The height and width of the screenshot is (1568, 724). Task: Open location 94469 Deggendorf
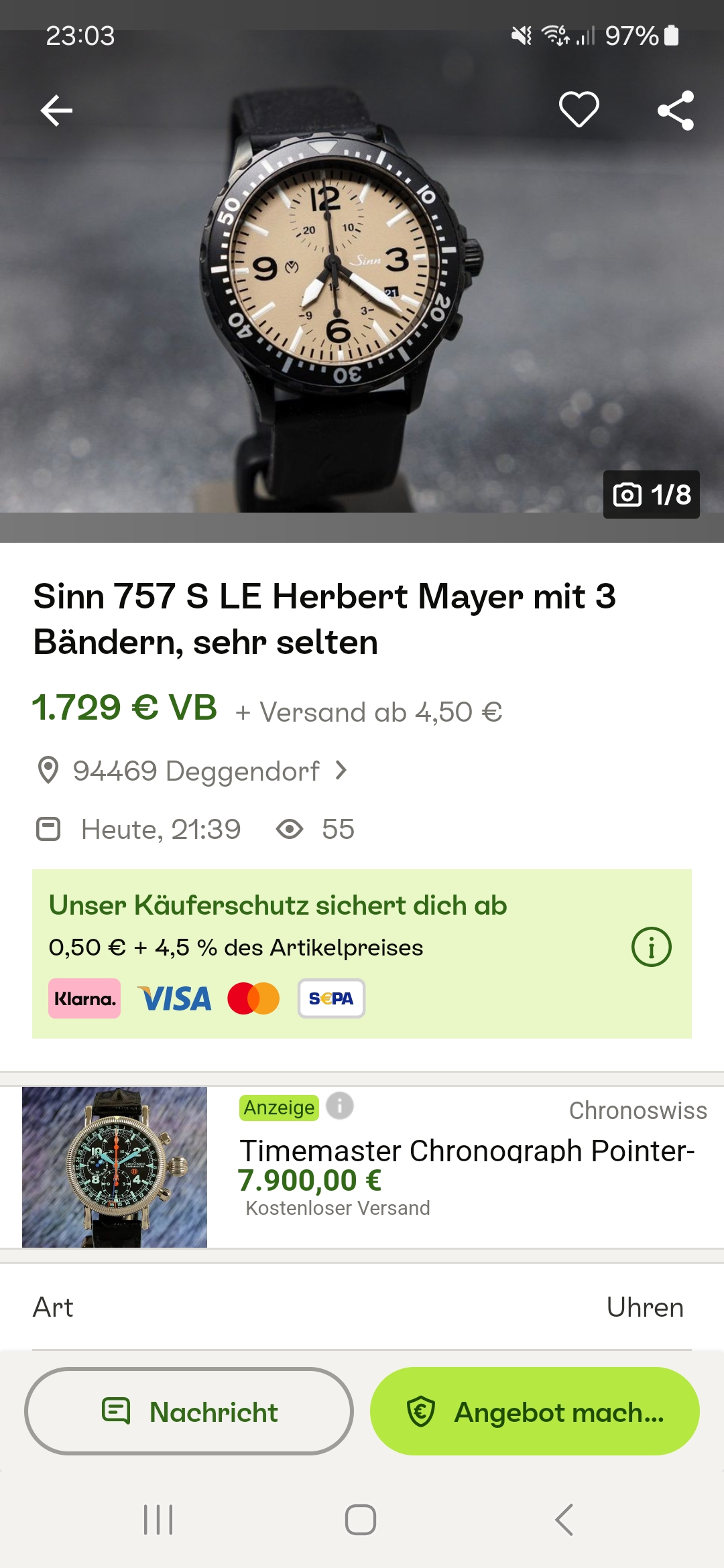click(196, 771)
